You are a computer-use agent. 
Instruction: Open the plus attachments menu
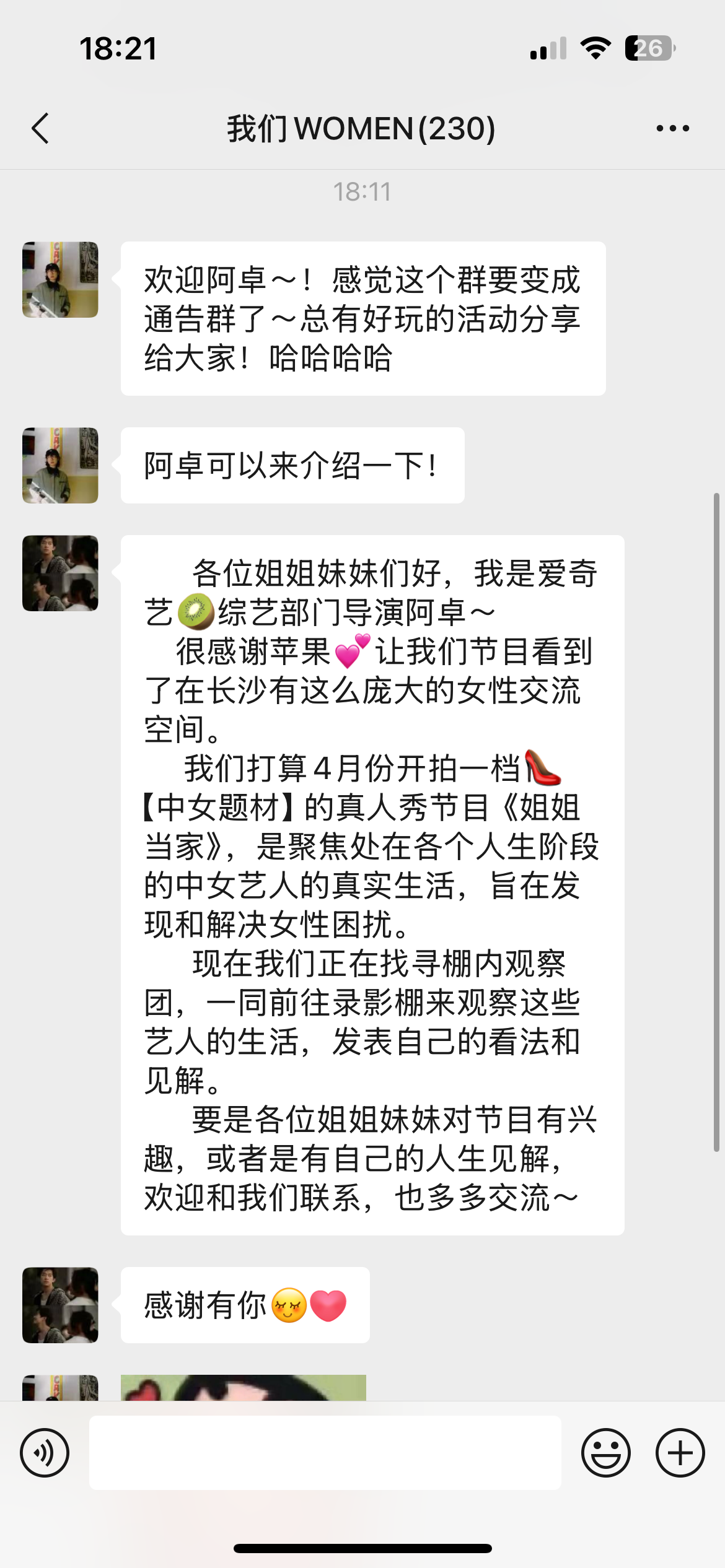click(680, 1453)
